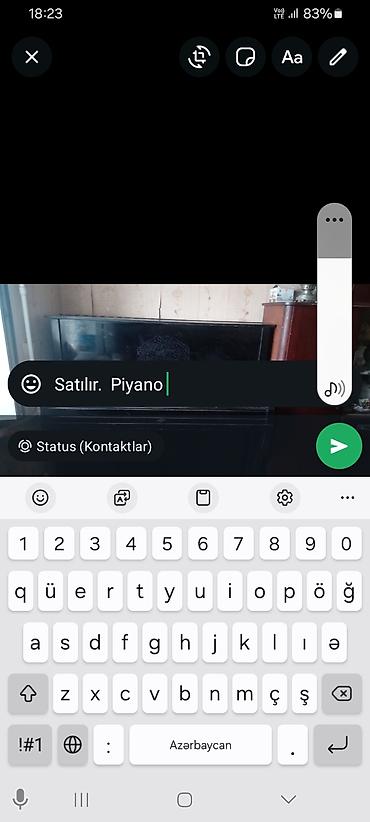Expand keyboard toolbar more options
Screen dimensions: 370x822
[x=347, y=497]
